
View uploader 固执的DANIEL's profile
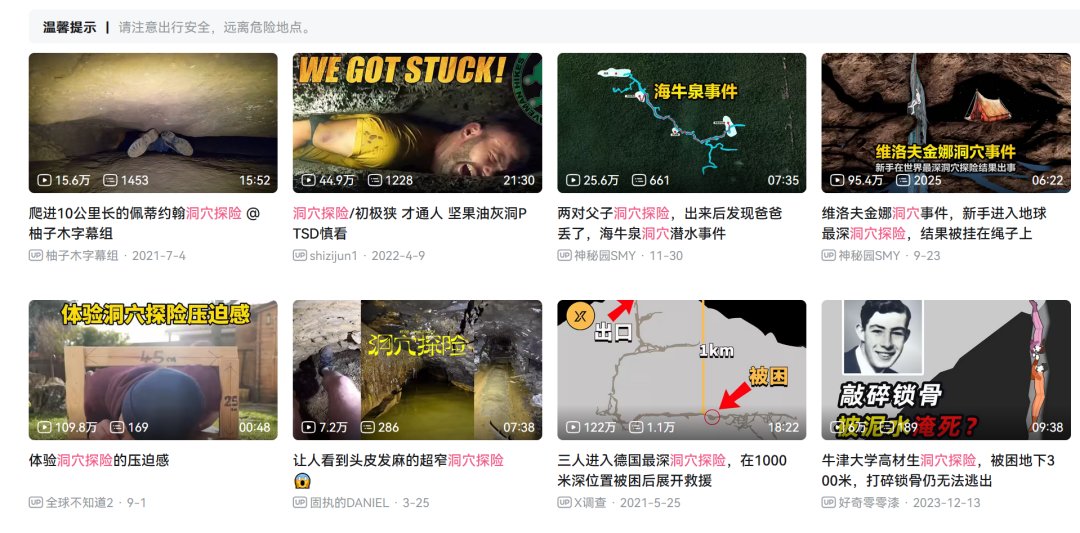click(349, 502)
